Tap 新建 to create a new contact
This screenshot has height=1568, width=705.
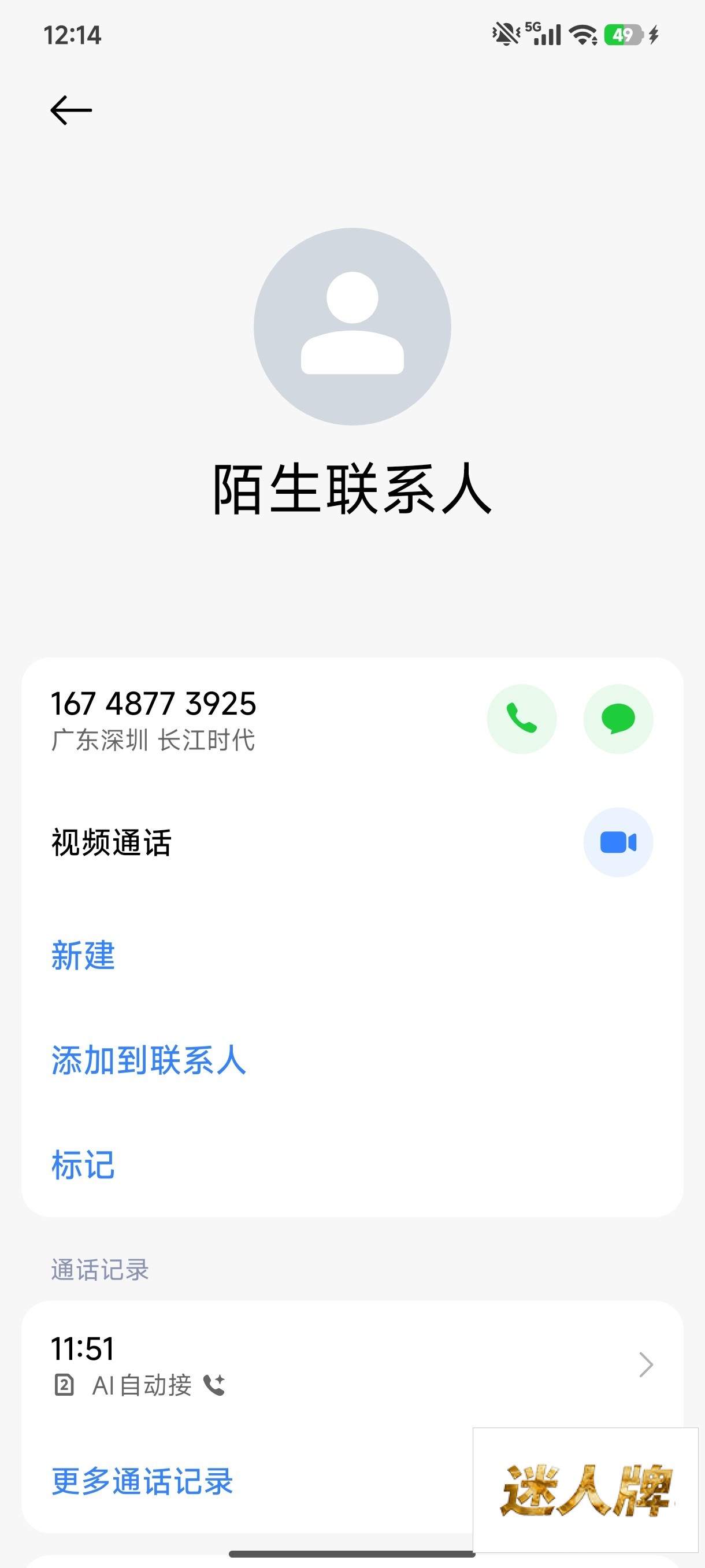click(83, 955)
